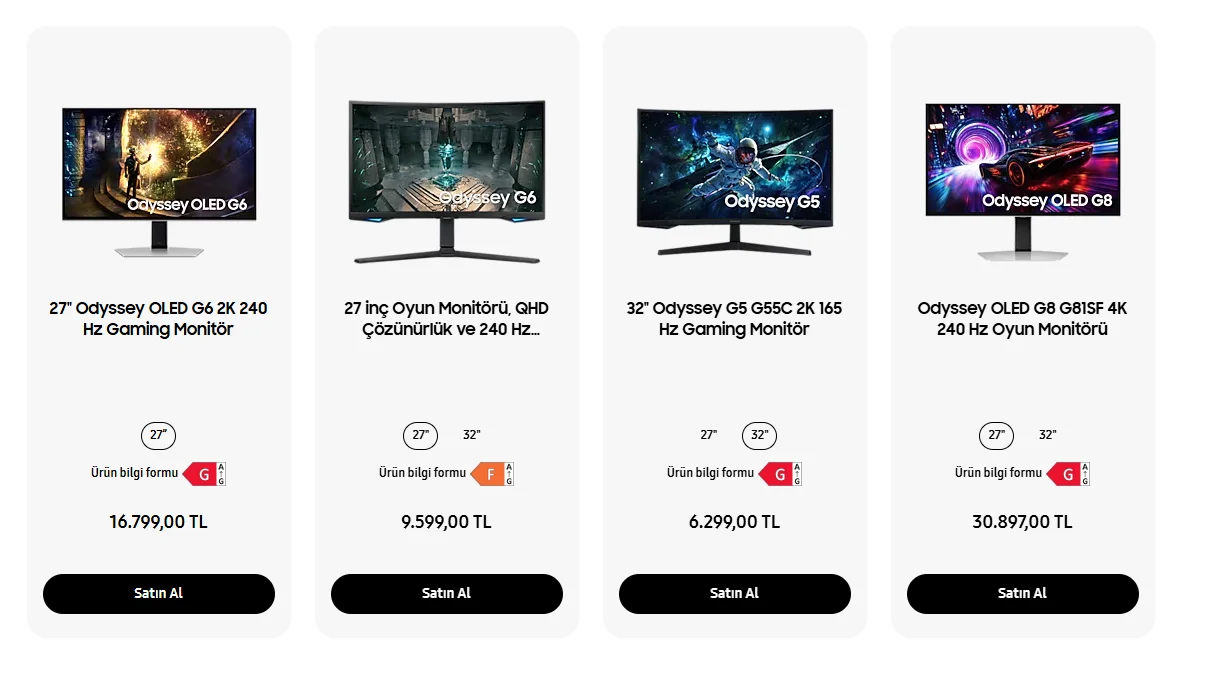Viewport: 1220px width, 676px height.
Task: Buy the 27" Odyssey OLED G6 monitor
Action: point(158,593)
